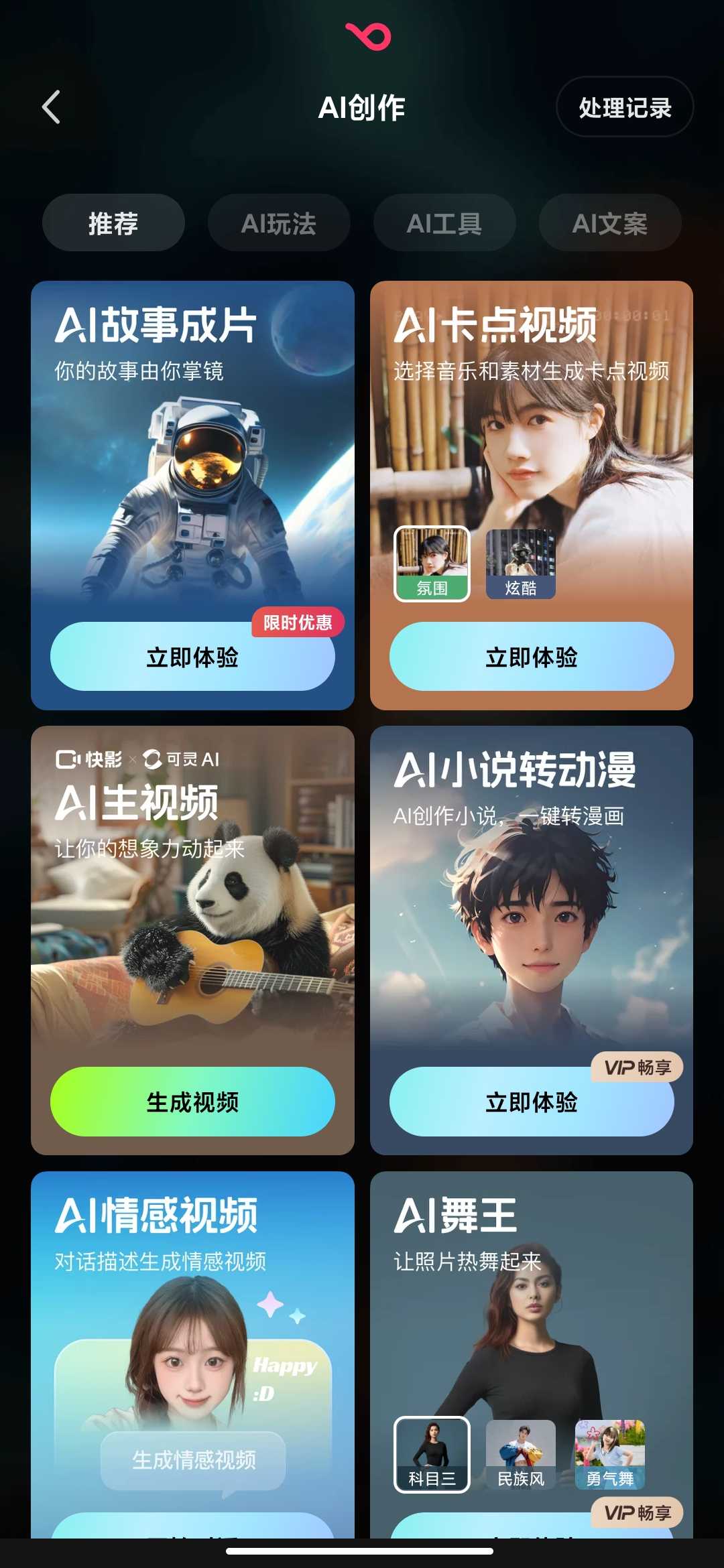This screenshot has width=724, height=1568.
Task: Tap 立即体验 under AI卡点视频
Action: (532, 657)
